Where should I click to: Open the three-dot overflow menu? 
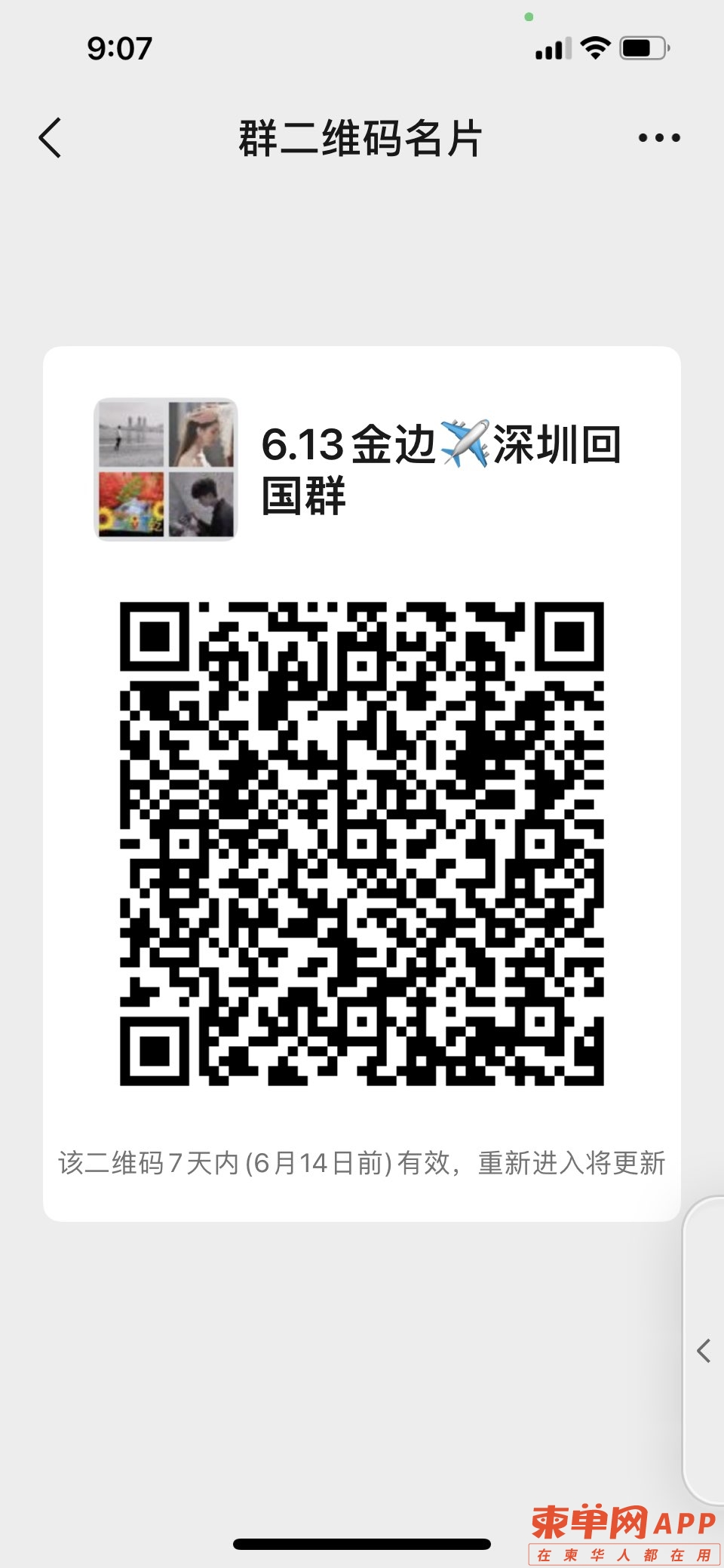pos(658,138)
